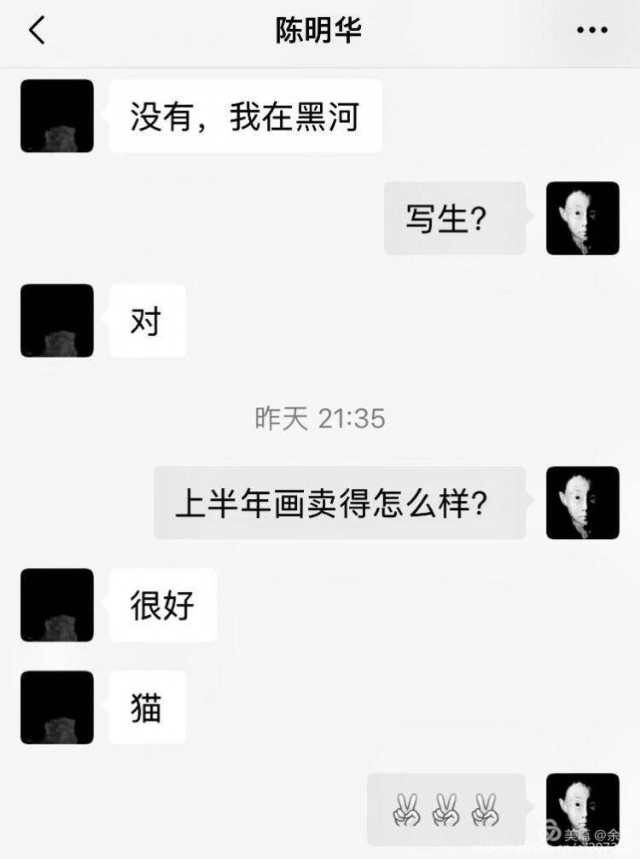
Task: Tap the profile picture next to 写生?
Action: (x=582, y=218)
